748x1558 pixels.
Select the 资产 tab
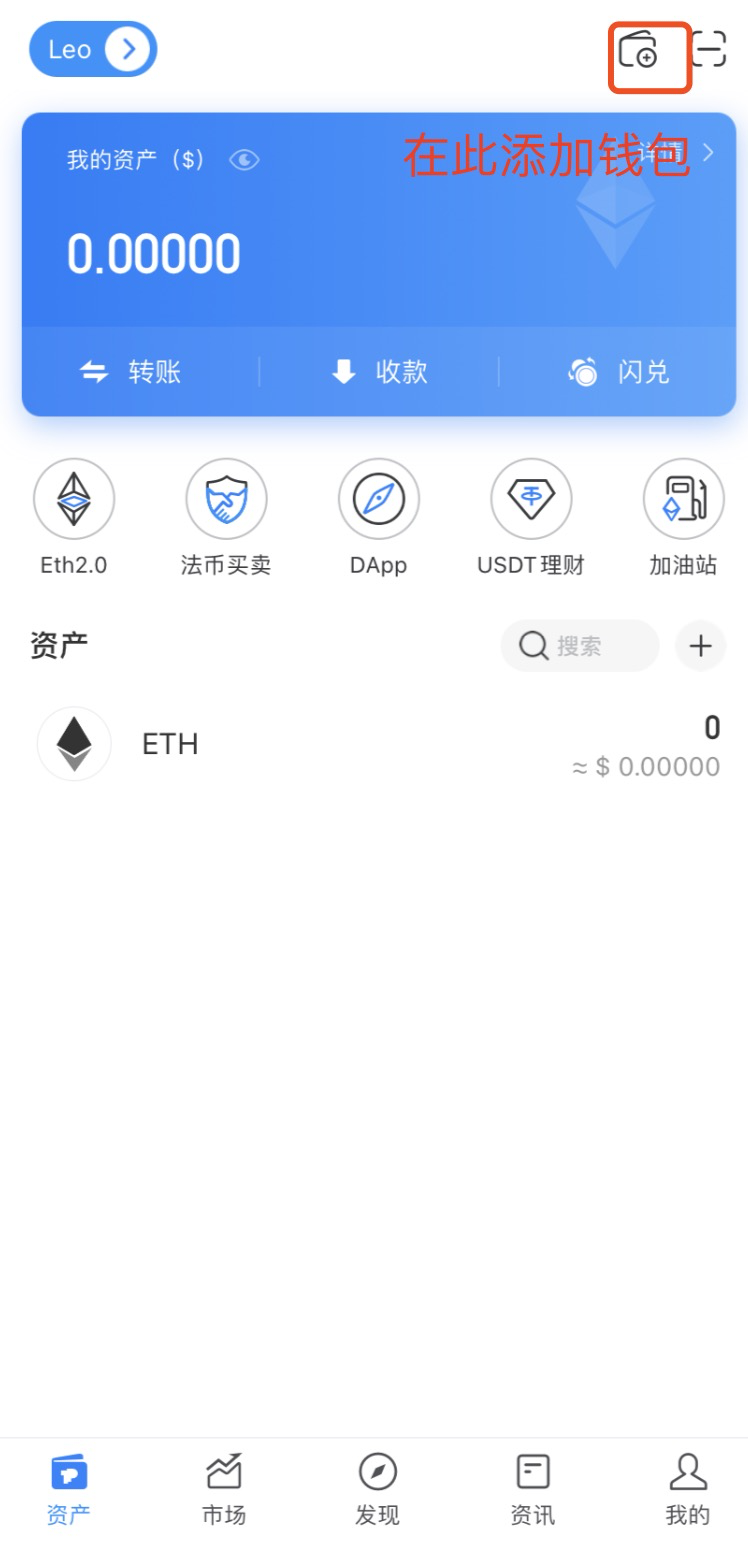click(69, 1490)
